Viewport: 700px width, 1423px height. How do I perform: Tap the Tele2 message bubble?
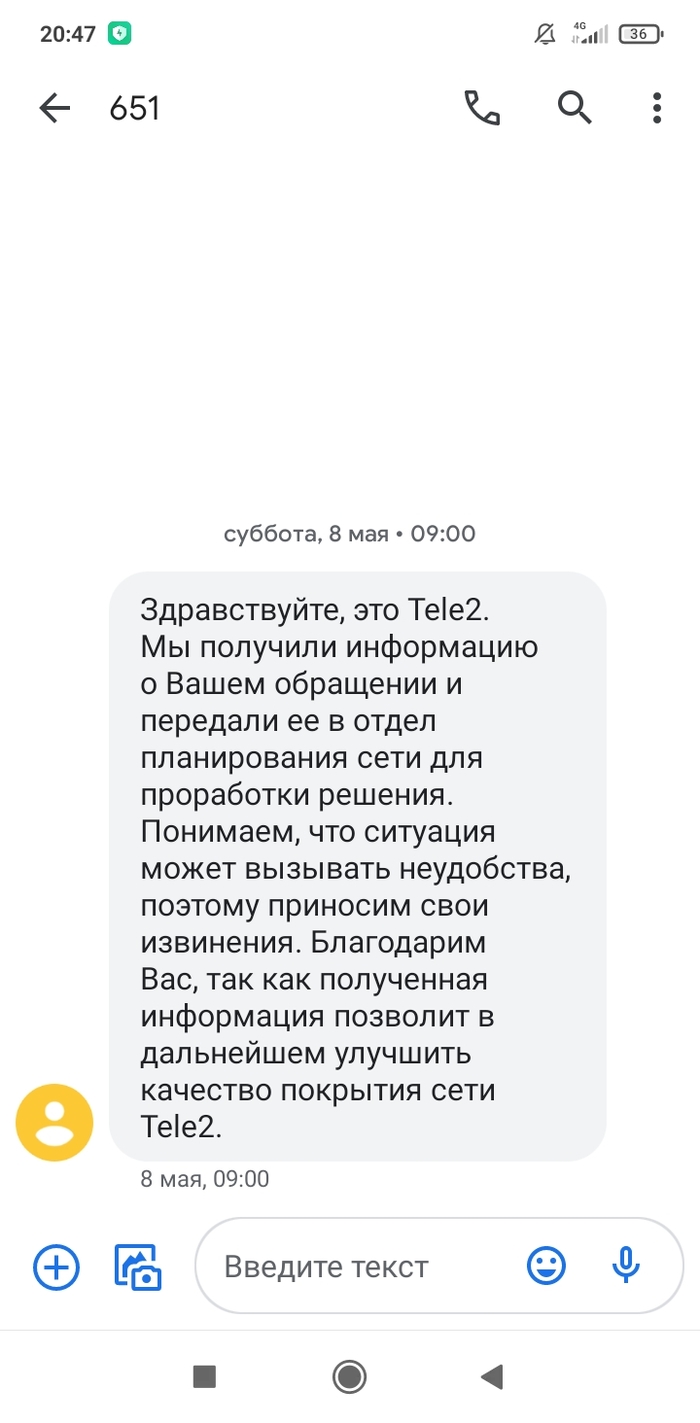pyautogui.click(x=357, y=865)
